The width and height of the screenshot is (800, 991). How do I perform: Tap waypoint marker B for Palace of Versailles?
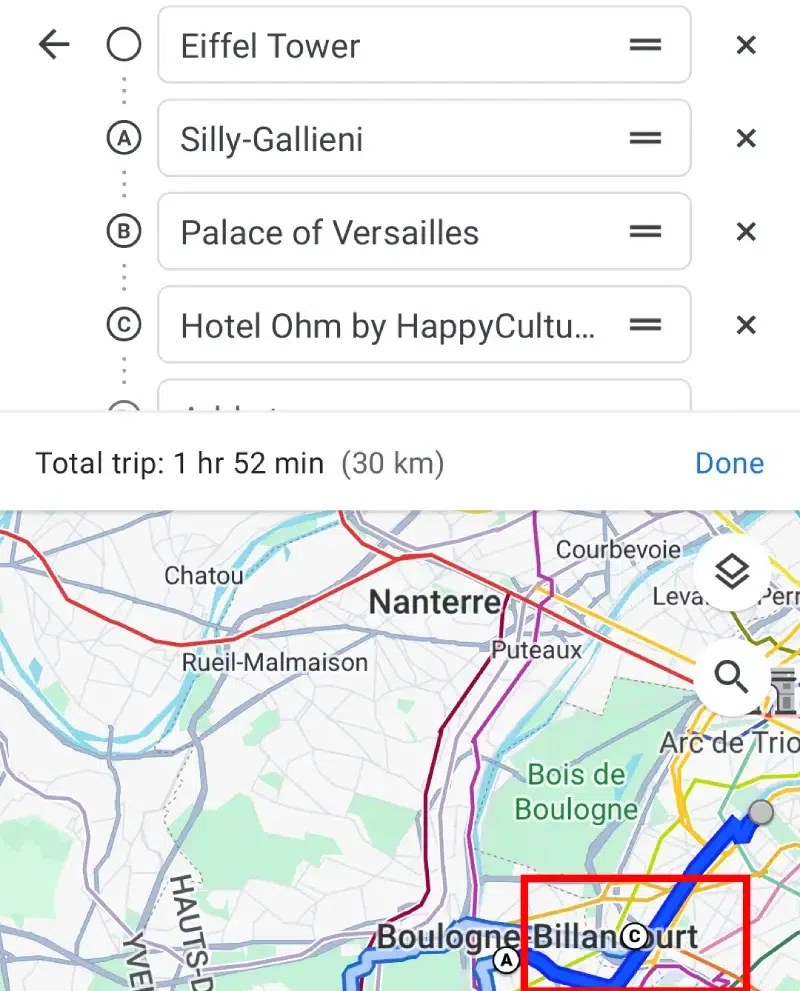pos(123,231)
